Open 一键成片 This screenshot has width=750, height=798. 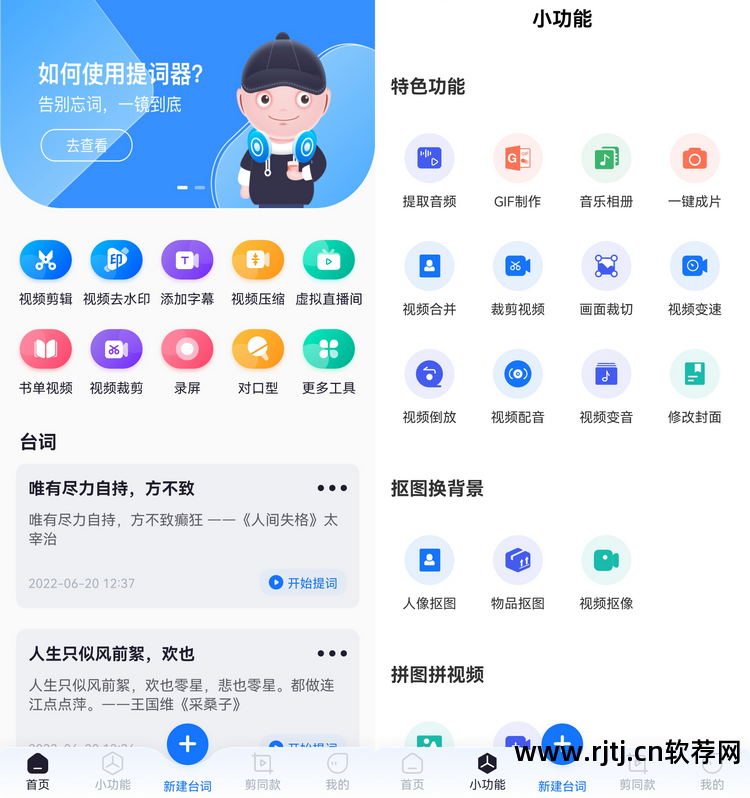click(x=694, y=158)
